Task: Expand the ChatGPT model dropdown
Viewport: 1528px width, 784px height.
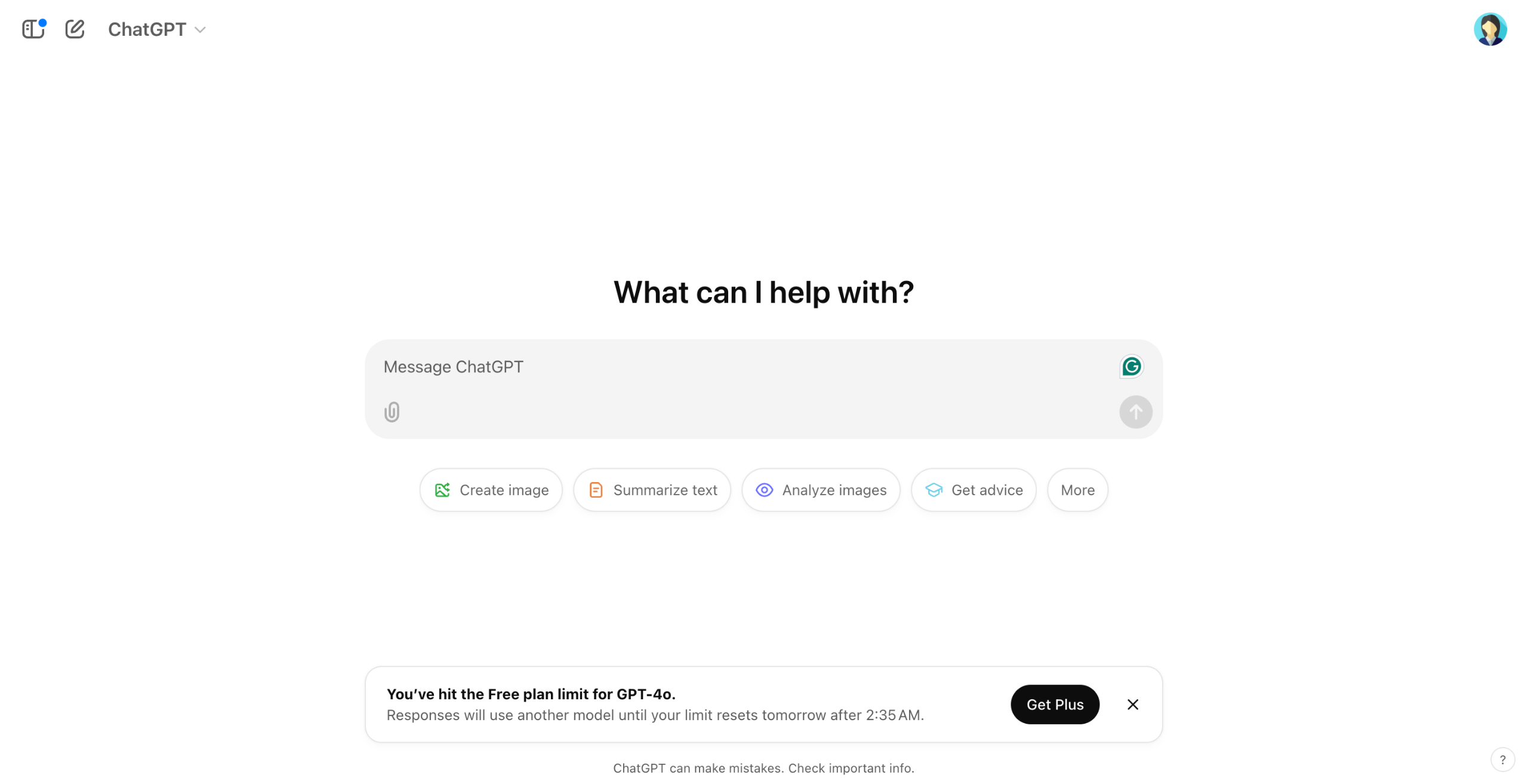Action: [156, 29]
